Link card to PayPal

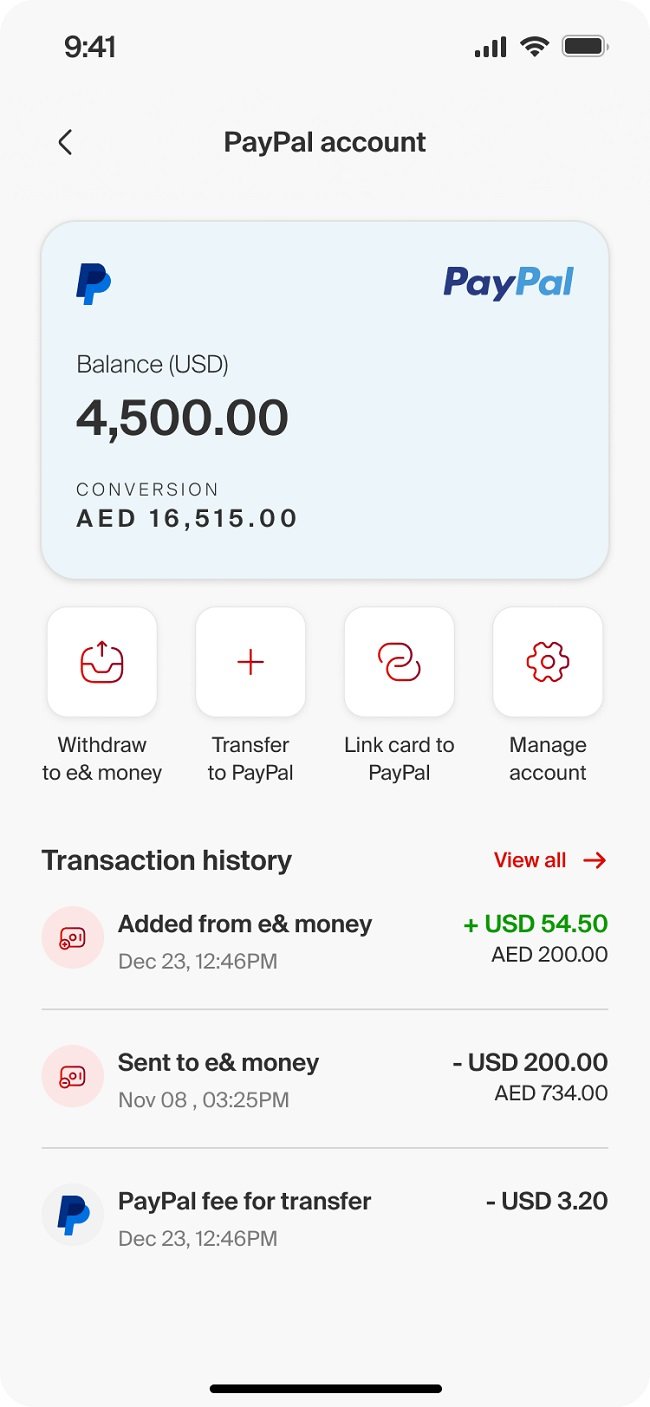pyautogui.click(x=399, y=662)
